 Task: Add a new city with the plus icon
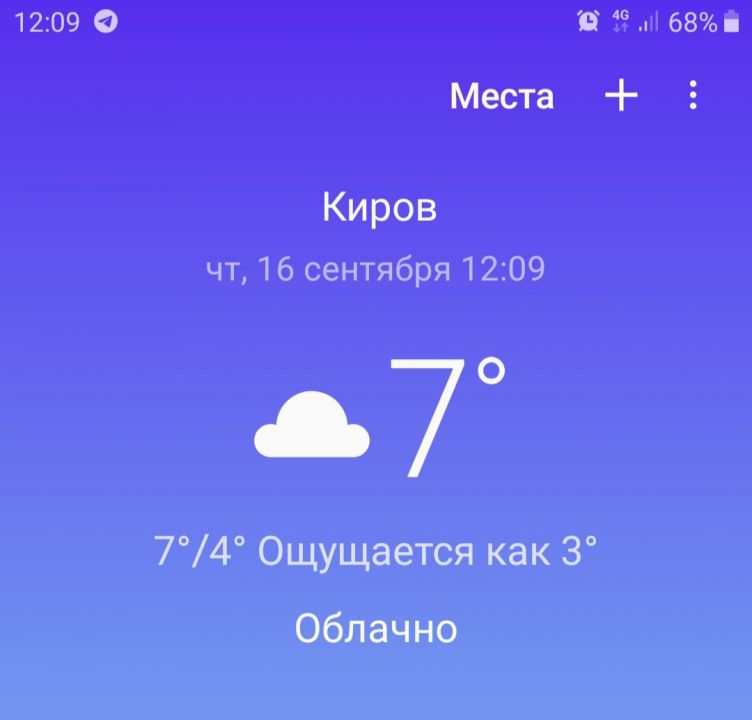[x=621, y=96]
